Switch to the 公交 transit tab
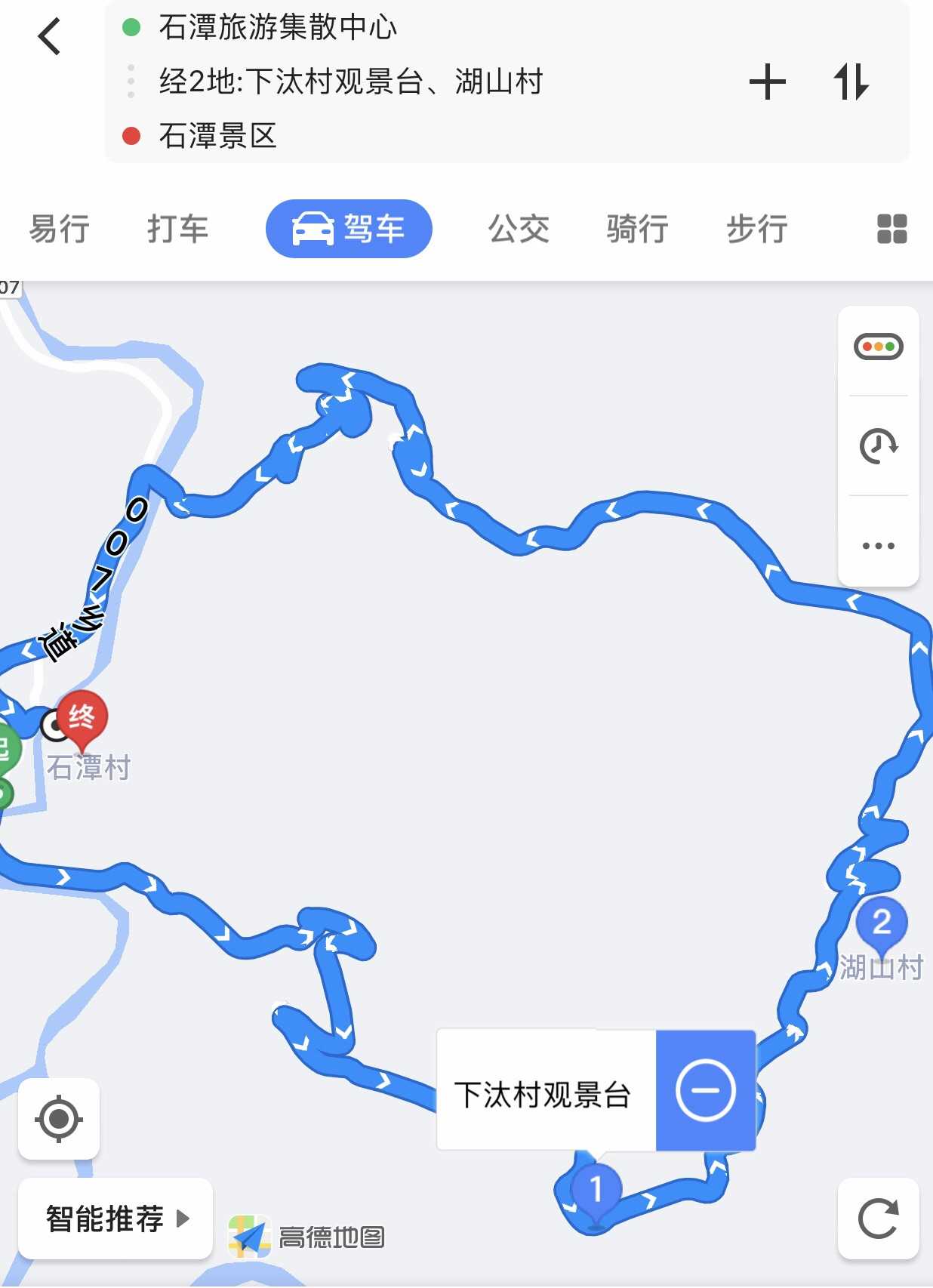 tap(519, 229)
